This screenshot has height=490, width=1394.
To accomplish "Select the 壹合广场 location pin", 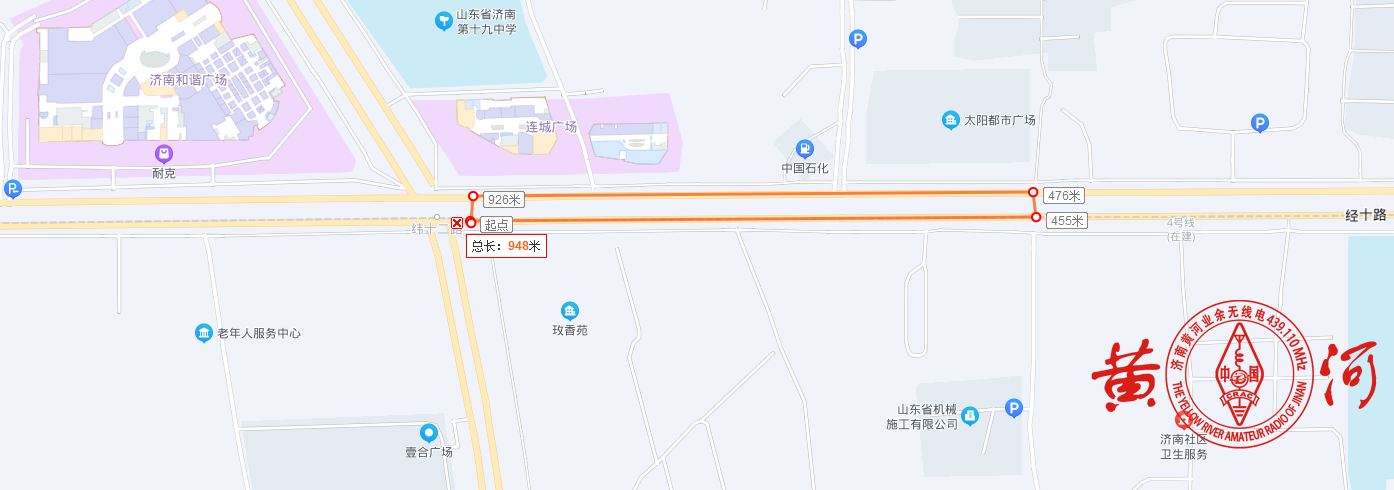I will [429, 433].
